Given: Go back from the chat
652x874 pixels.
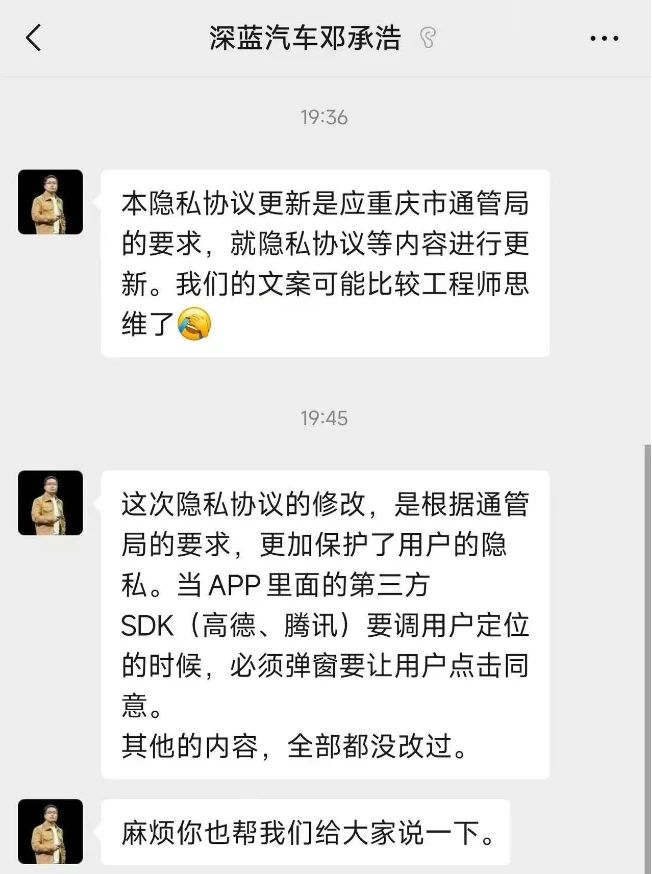Looking at the screenshot, I should [x=34, y=39].
